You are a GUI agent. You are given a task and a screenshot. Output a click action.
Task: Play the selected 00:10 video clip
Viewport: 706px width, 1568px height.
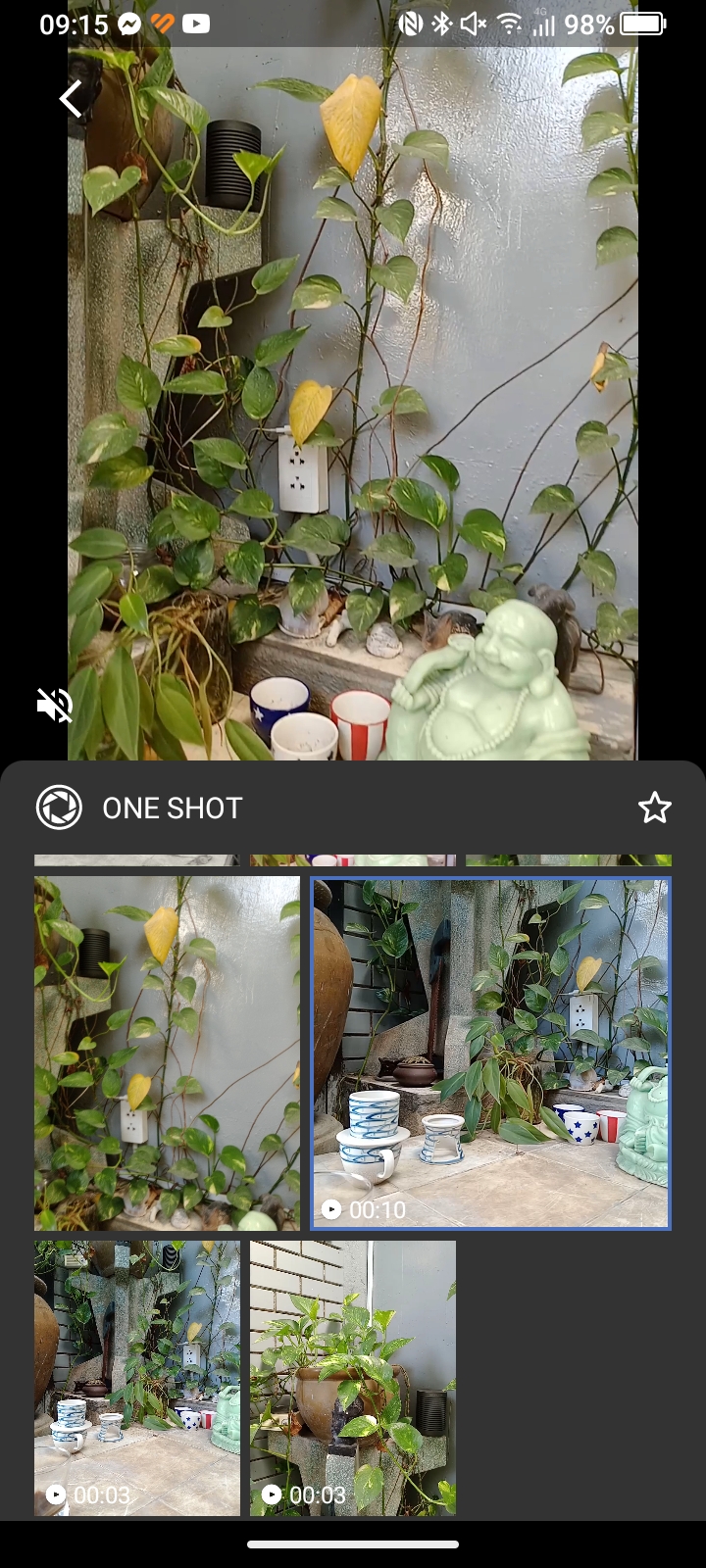pyautogui.click(x=490, y=1053)
